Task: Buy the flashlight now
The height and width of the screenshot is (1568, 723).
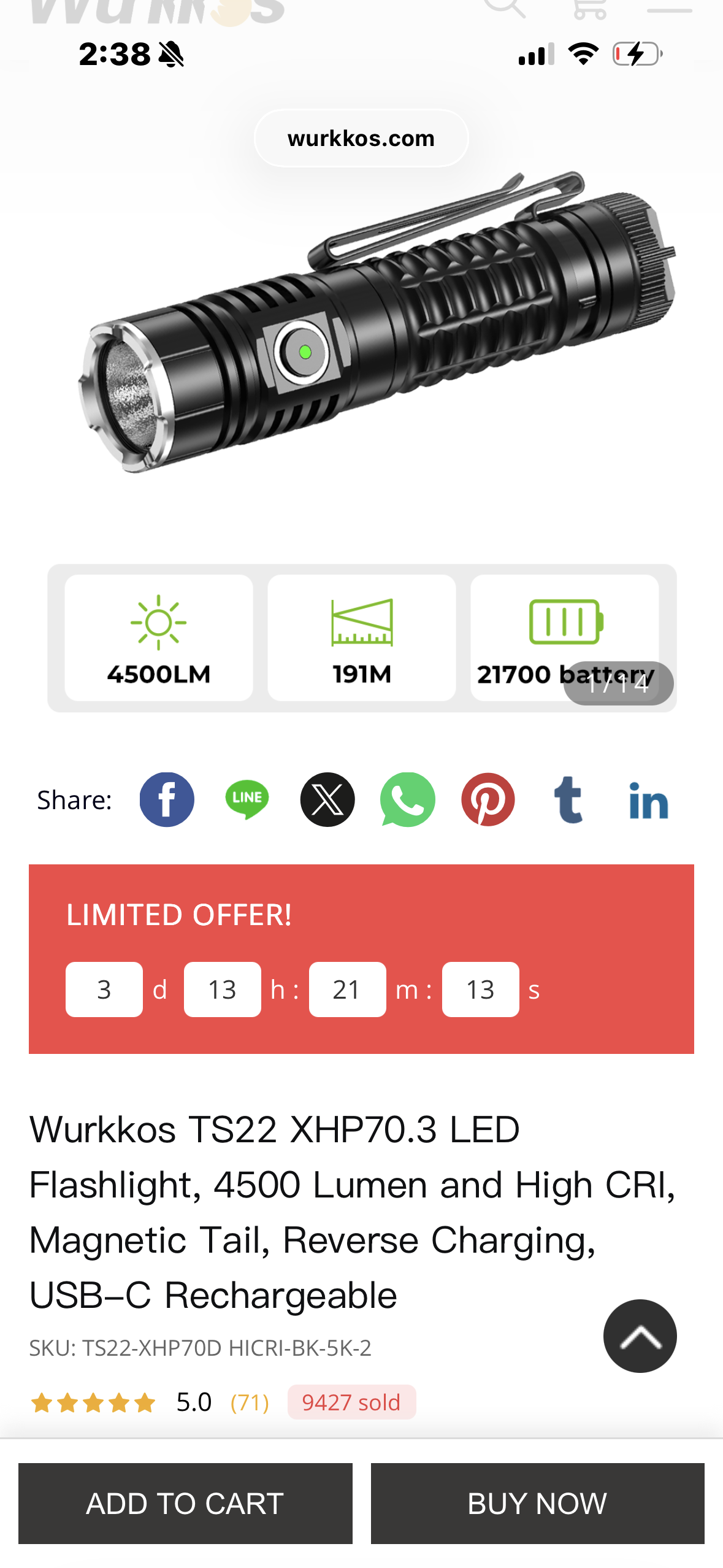Action: [537, 1504]
